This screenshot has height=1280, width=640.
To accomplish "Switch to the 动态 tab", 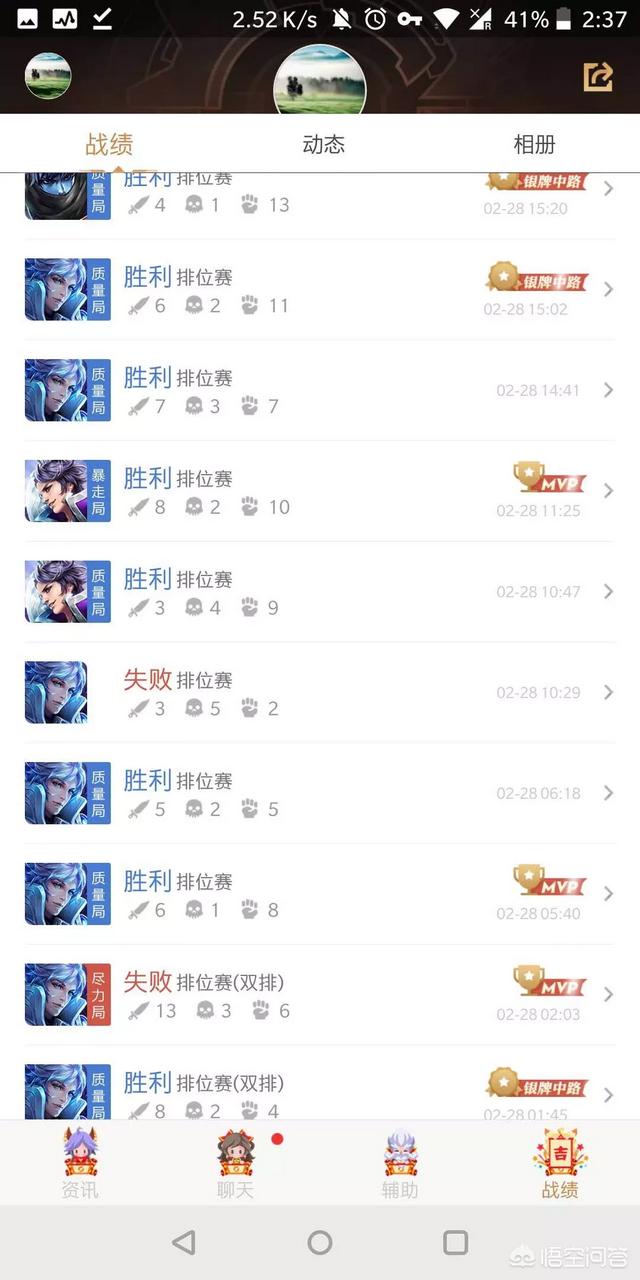I will tap(323, 144).
